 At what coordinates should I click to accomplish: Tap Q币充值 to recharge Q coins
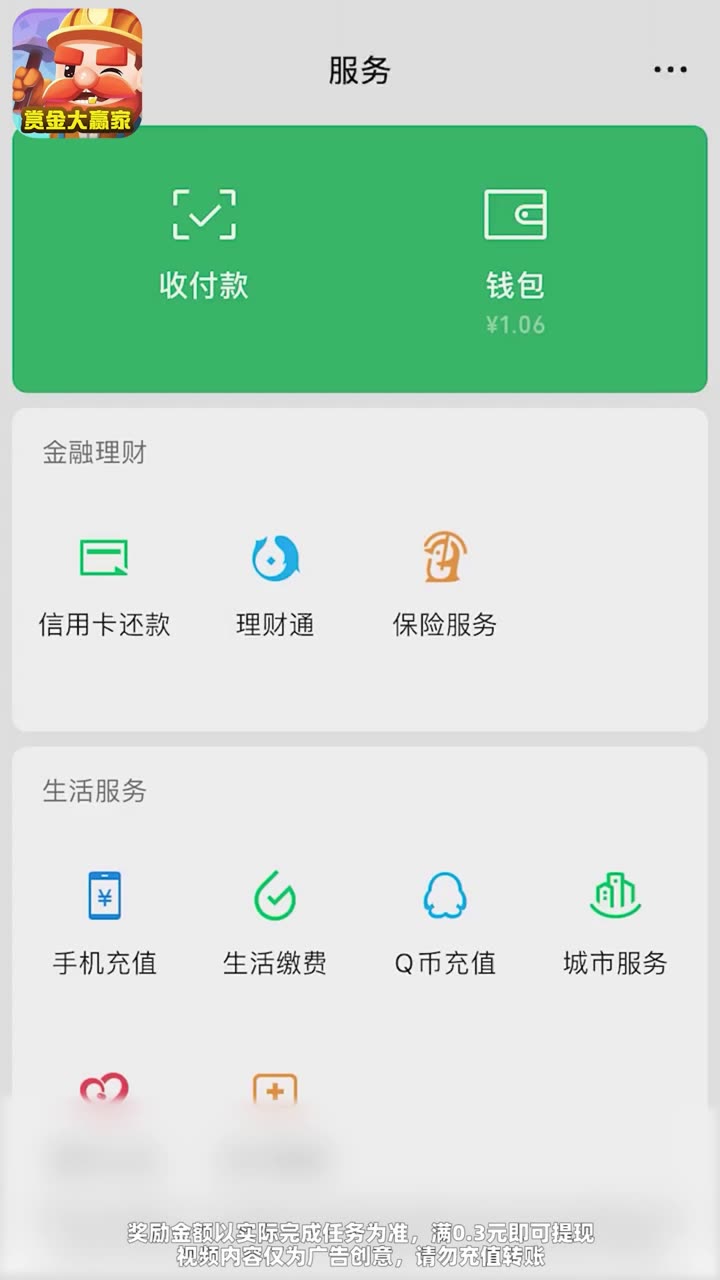(x=445, y=922)
